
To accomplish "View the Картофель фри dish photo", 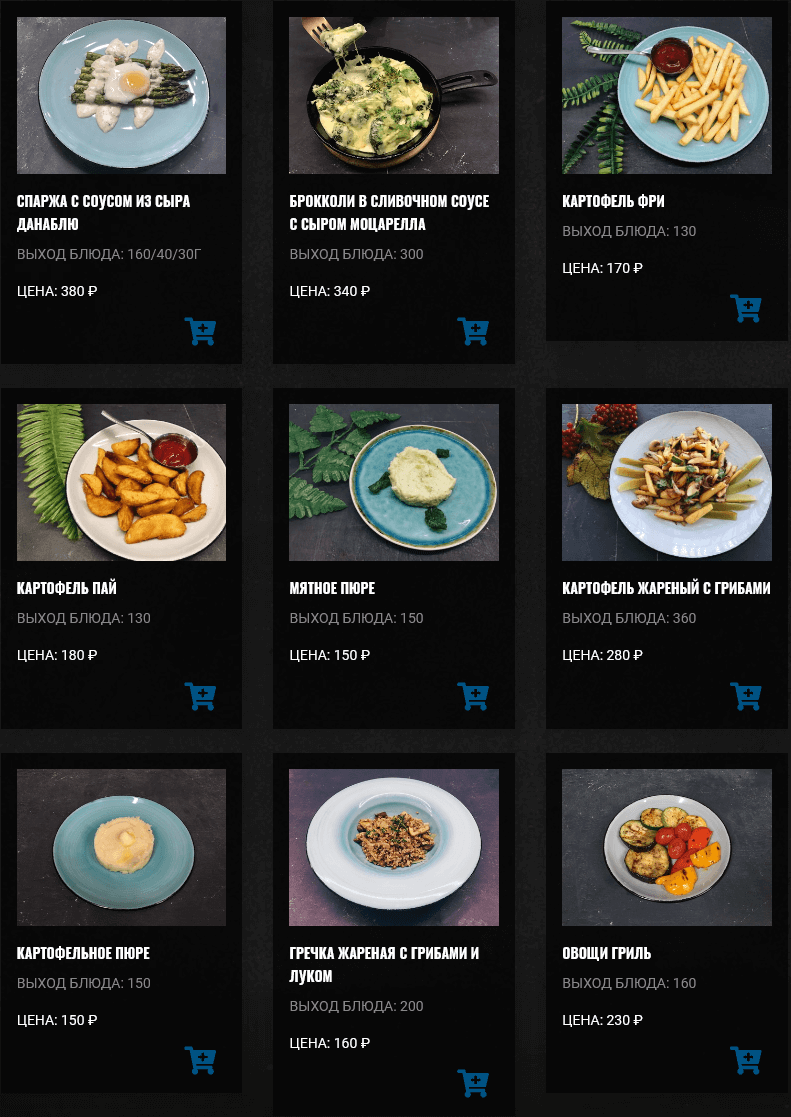I will [666, 95].
